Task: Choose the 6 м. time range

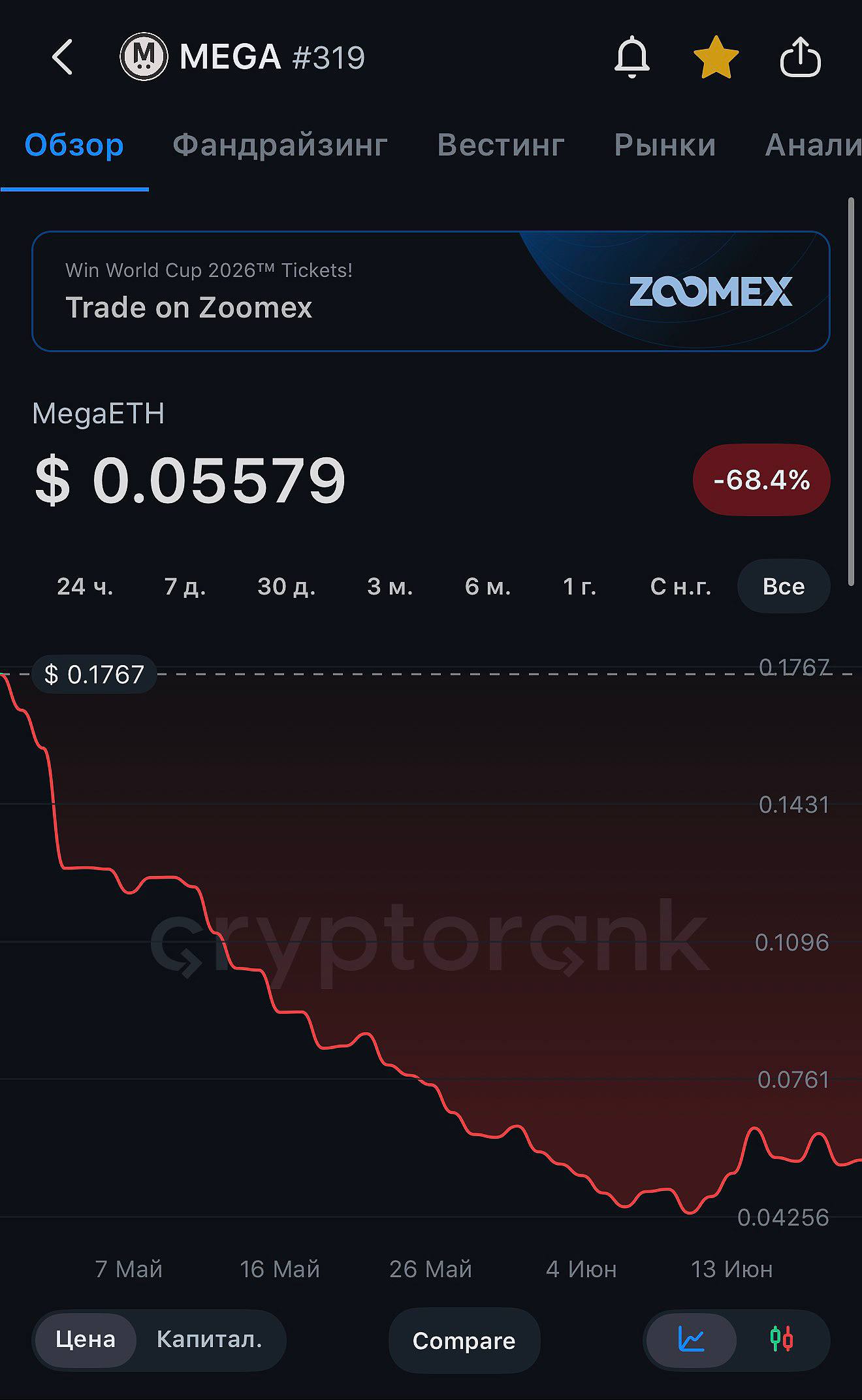Action: pyautogui.click(x=487, y=586)
